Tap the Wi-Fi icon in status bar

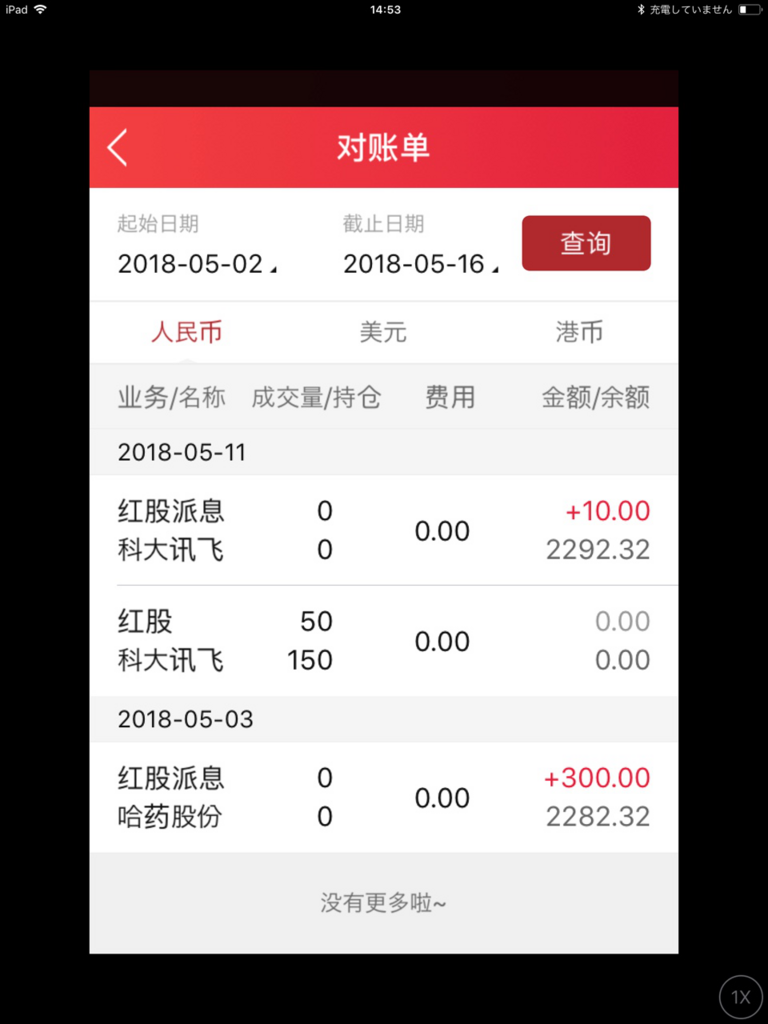tap(40, 9)
